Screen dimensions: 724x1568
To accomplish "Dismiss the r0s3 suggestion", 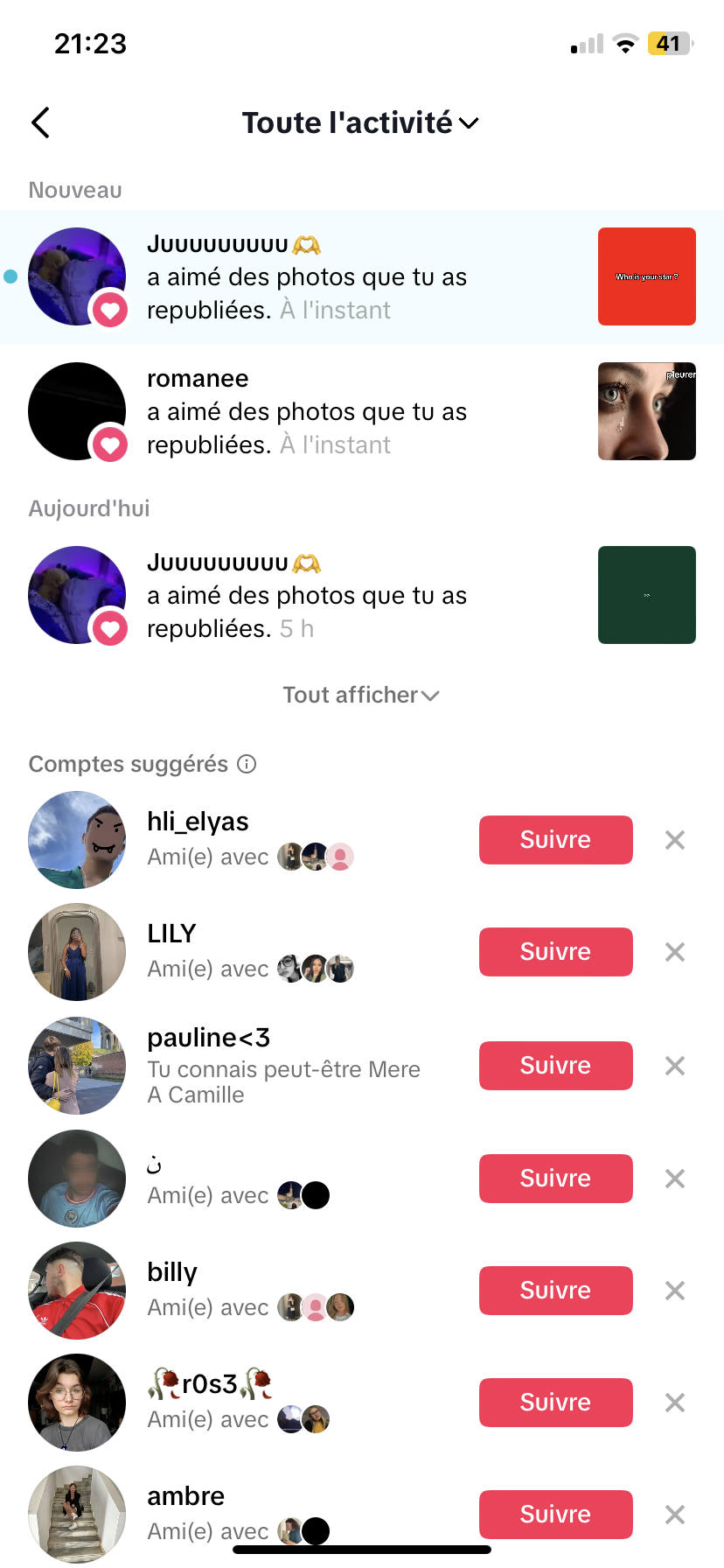I will [x=674, y=1403].
